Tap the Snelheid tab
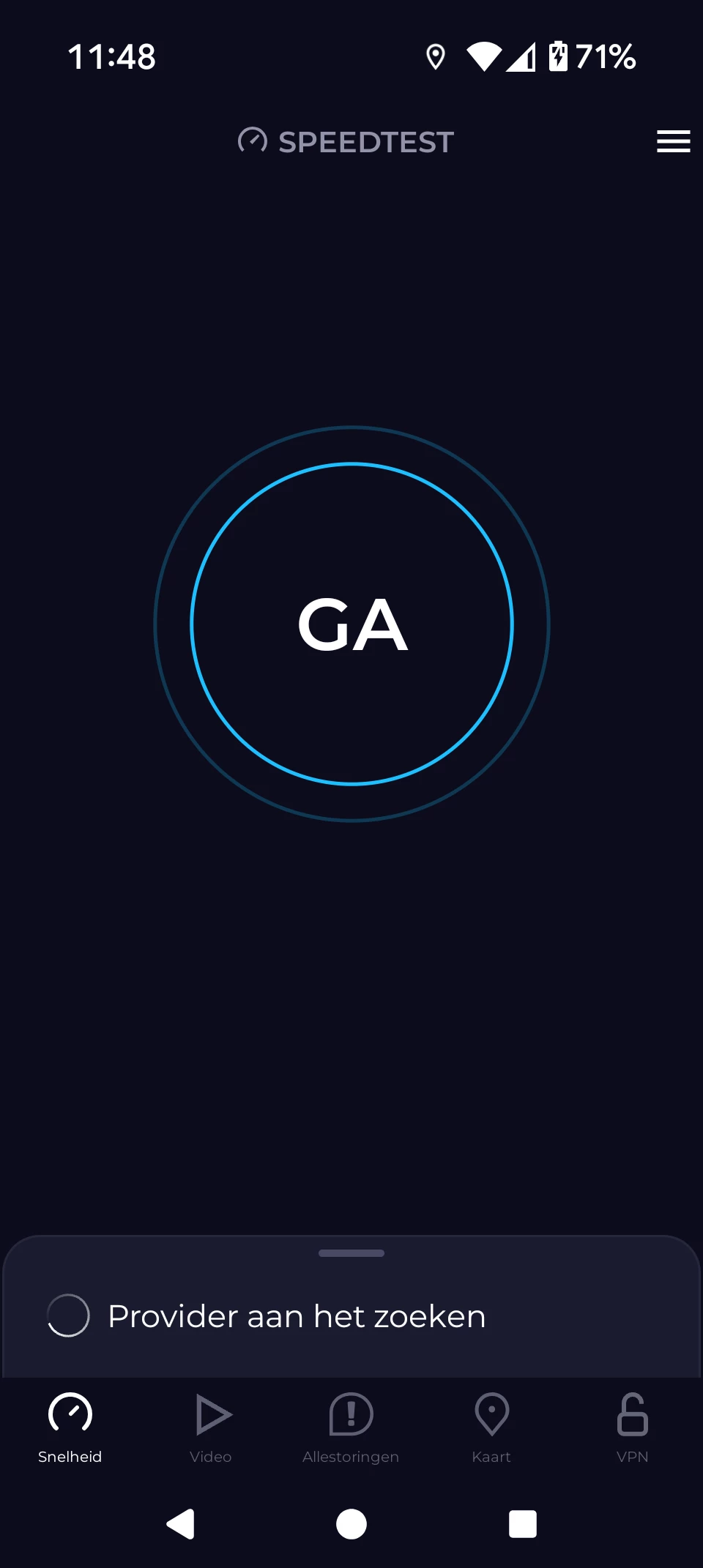 point(70,1427)
